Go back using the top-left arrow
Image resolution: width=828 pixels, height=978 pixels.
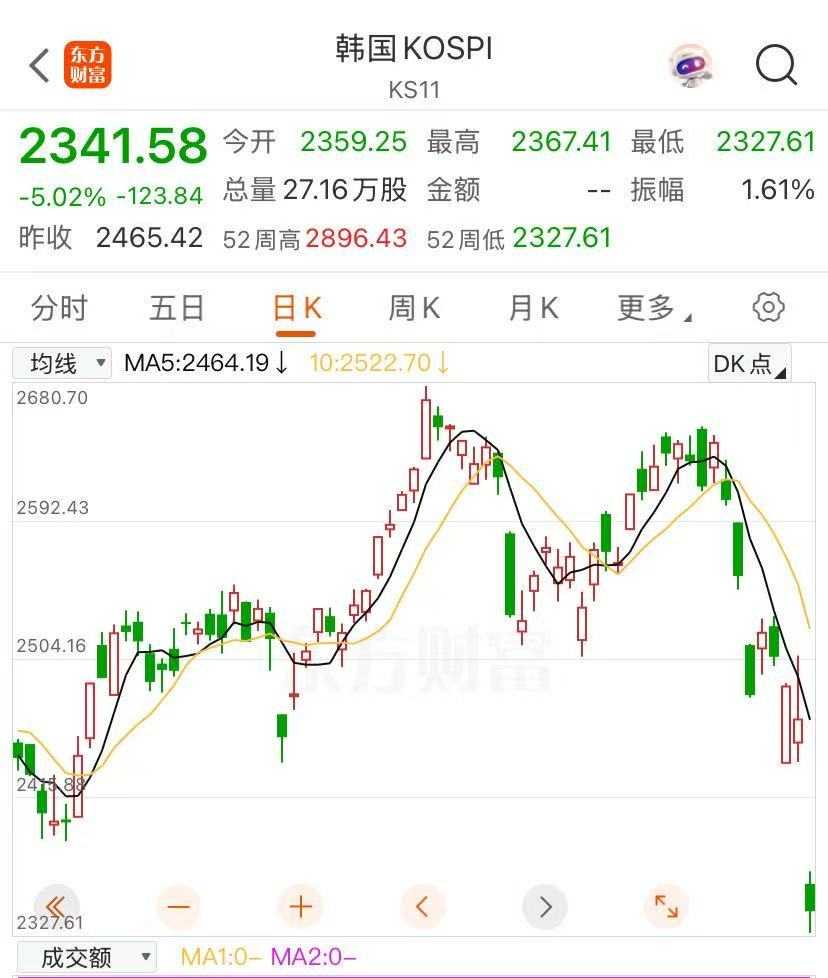click(x=39, y=65)
